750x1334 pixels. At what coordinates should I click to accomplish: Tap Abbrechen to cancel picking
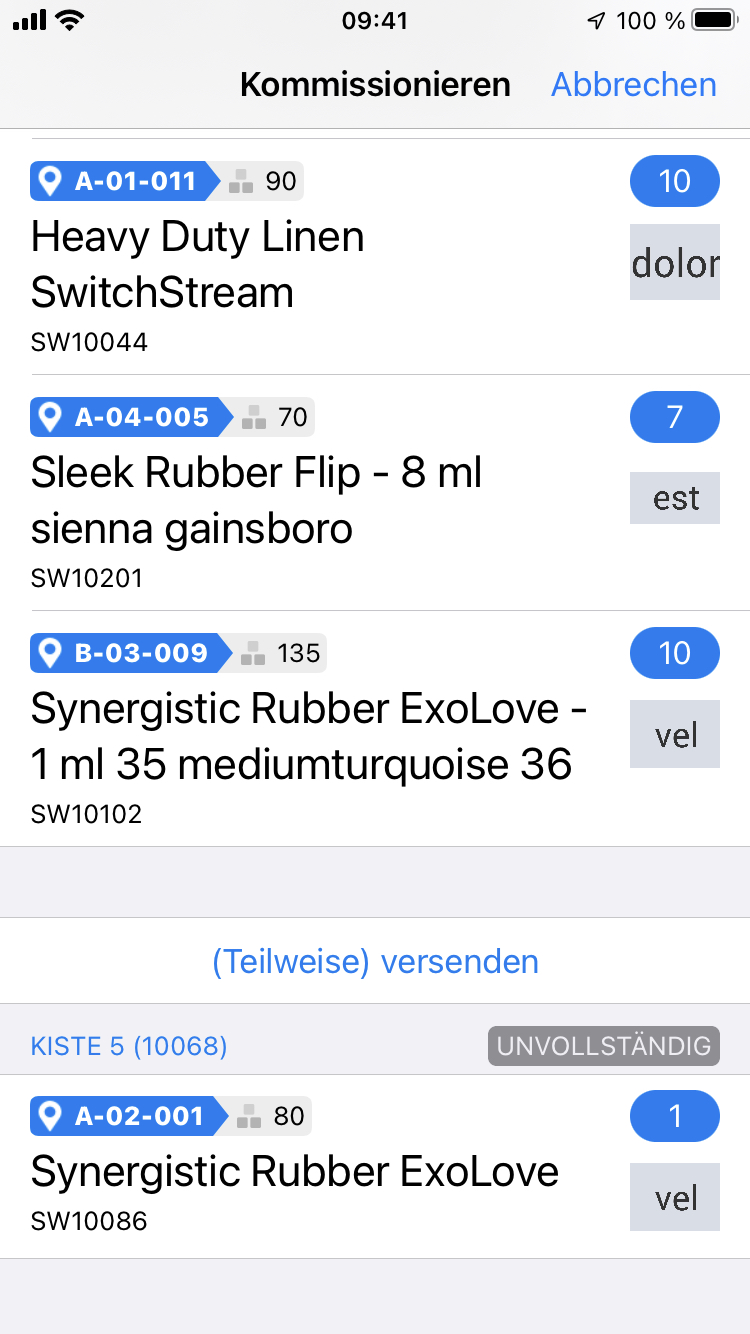[x=632, y=85]
